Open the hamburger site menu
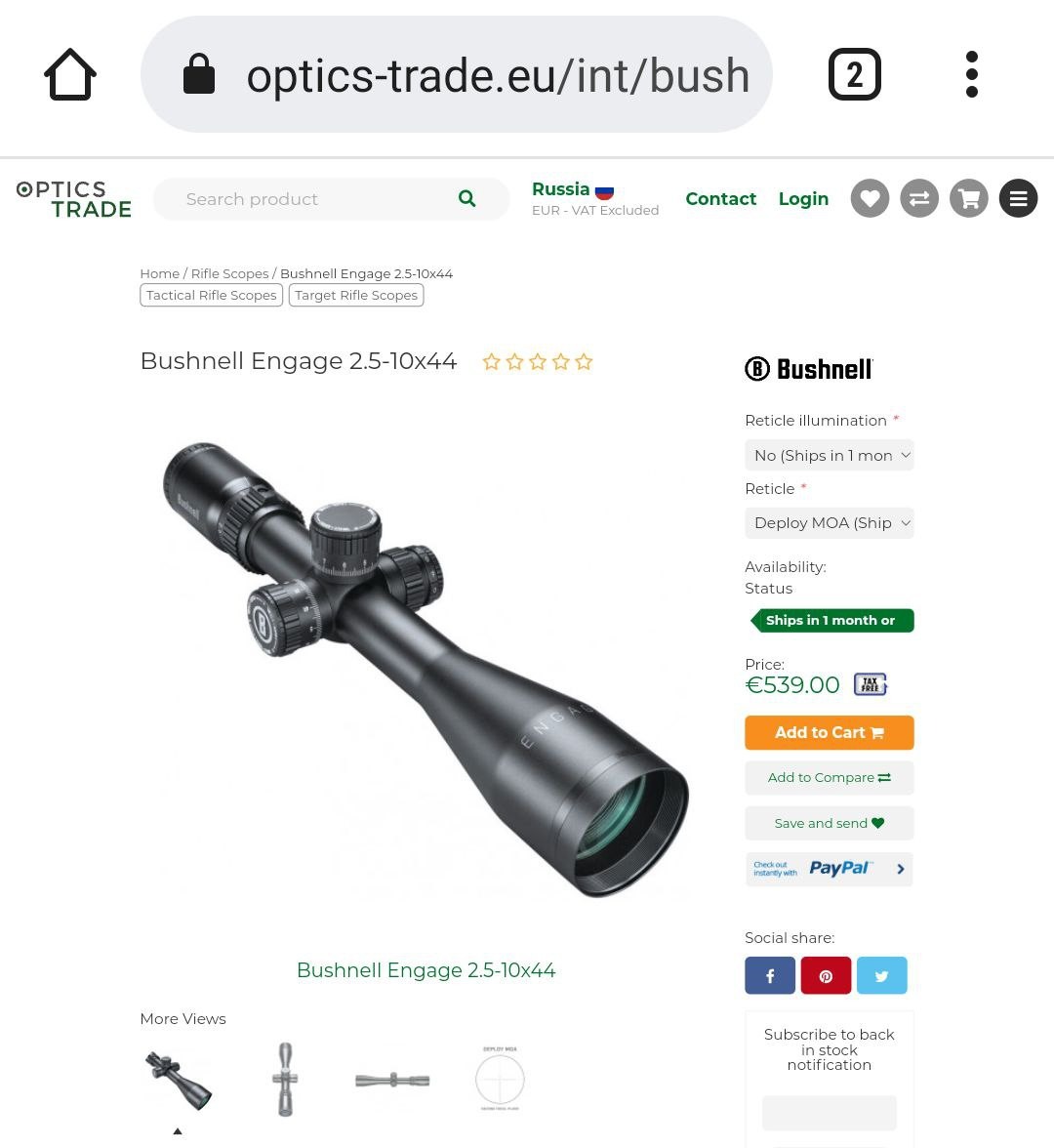Viewport: 1054px width, 1148px height. pyautogui.click(x=1018, y=199)
